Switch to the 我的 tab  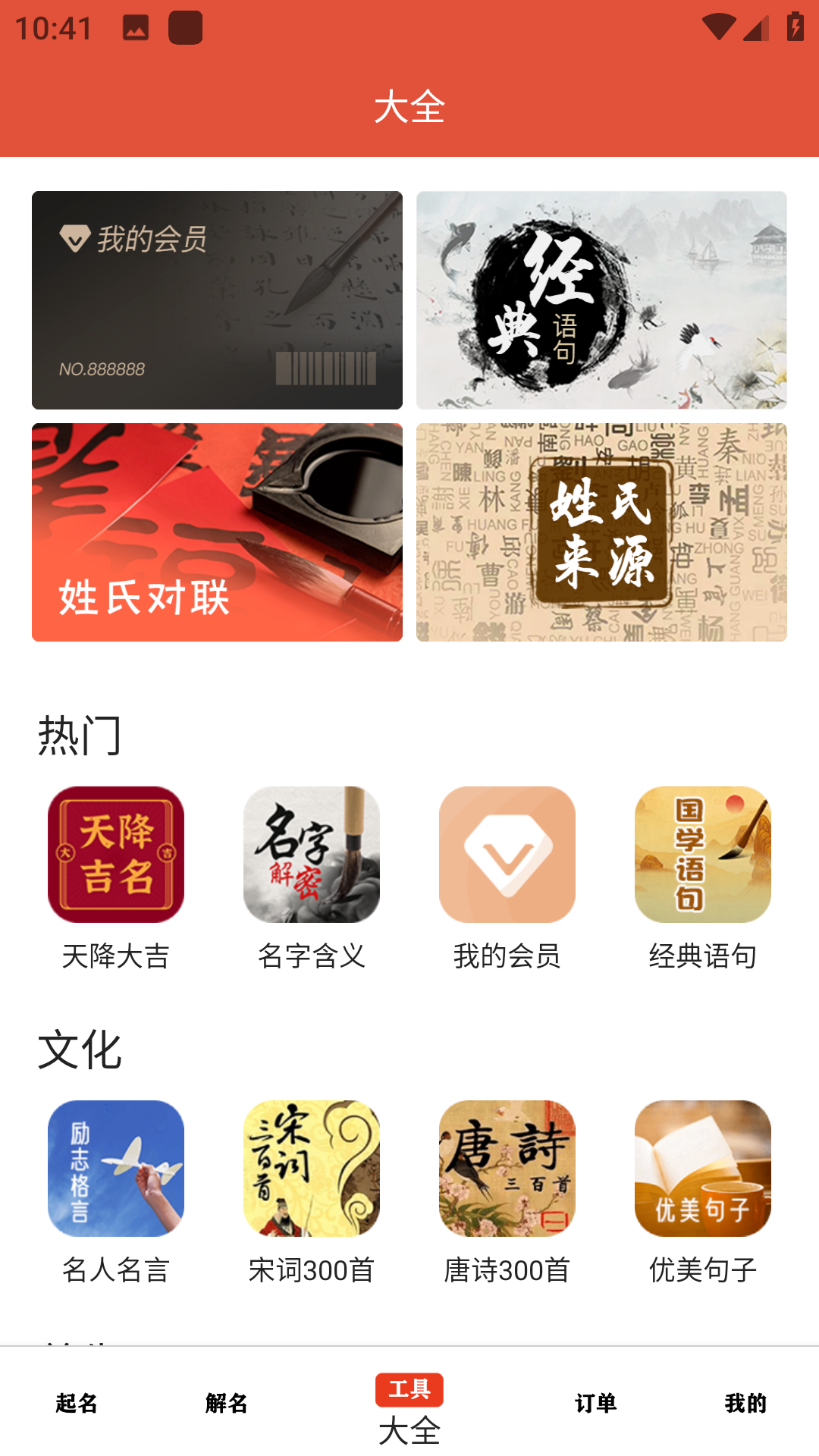(x=745, y=1404)
